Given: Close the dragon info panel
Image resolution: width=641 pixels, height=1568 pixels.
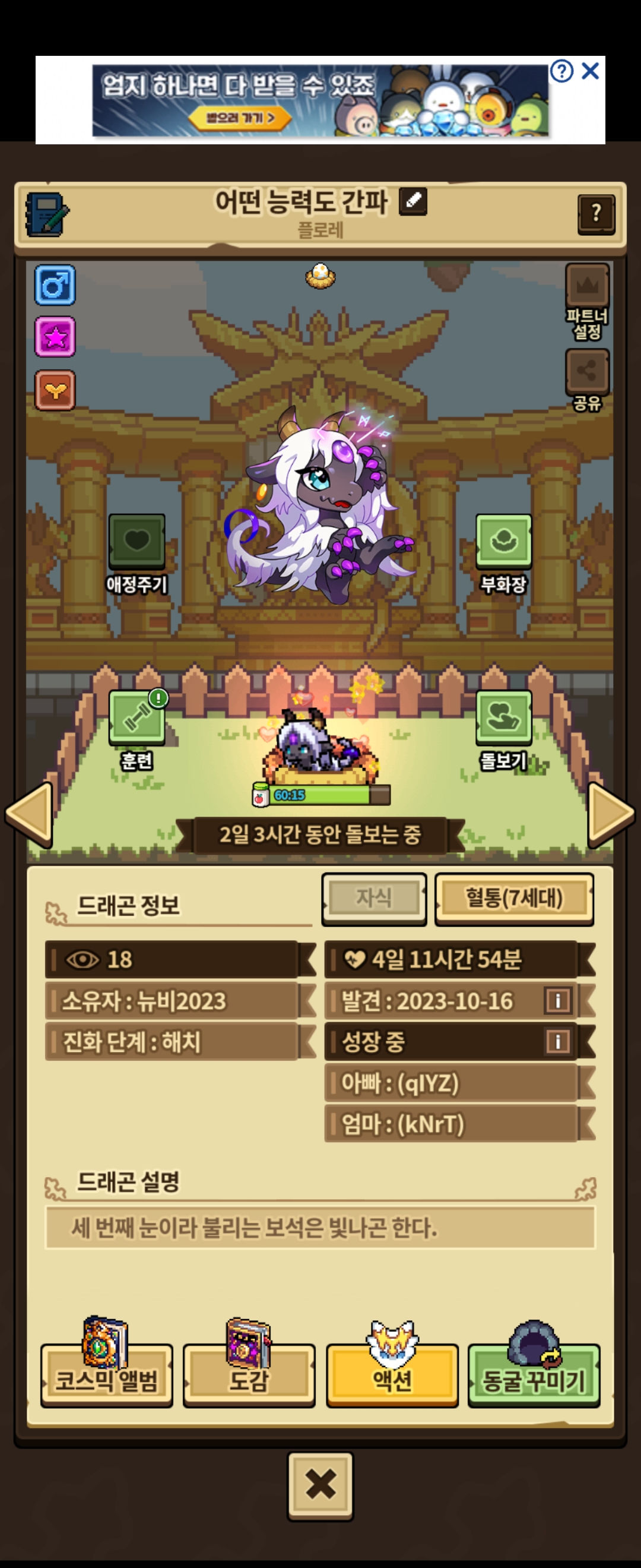Looking at the screenshot, I should (x=320, y=1486).
